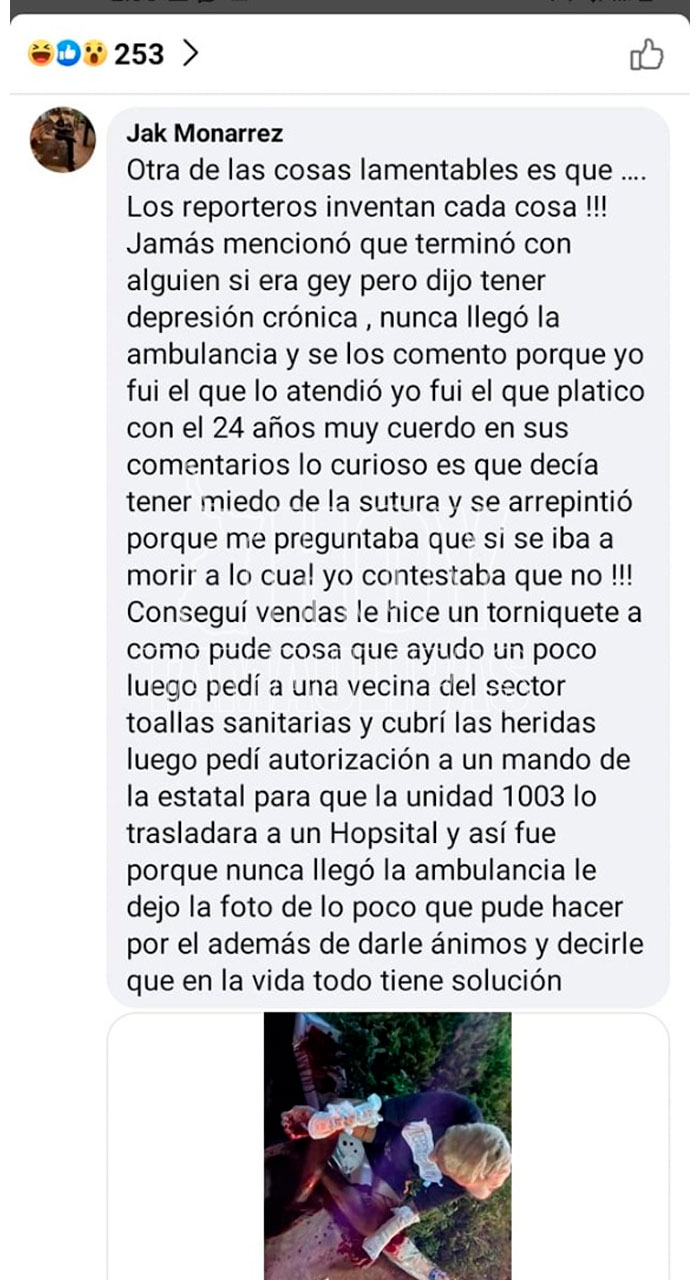Viewport: 700px width, 1280px height.
Task: Open the photo attached to the comment
Action: (x=388, y=1145)
